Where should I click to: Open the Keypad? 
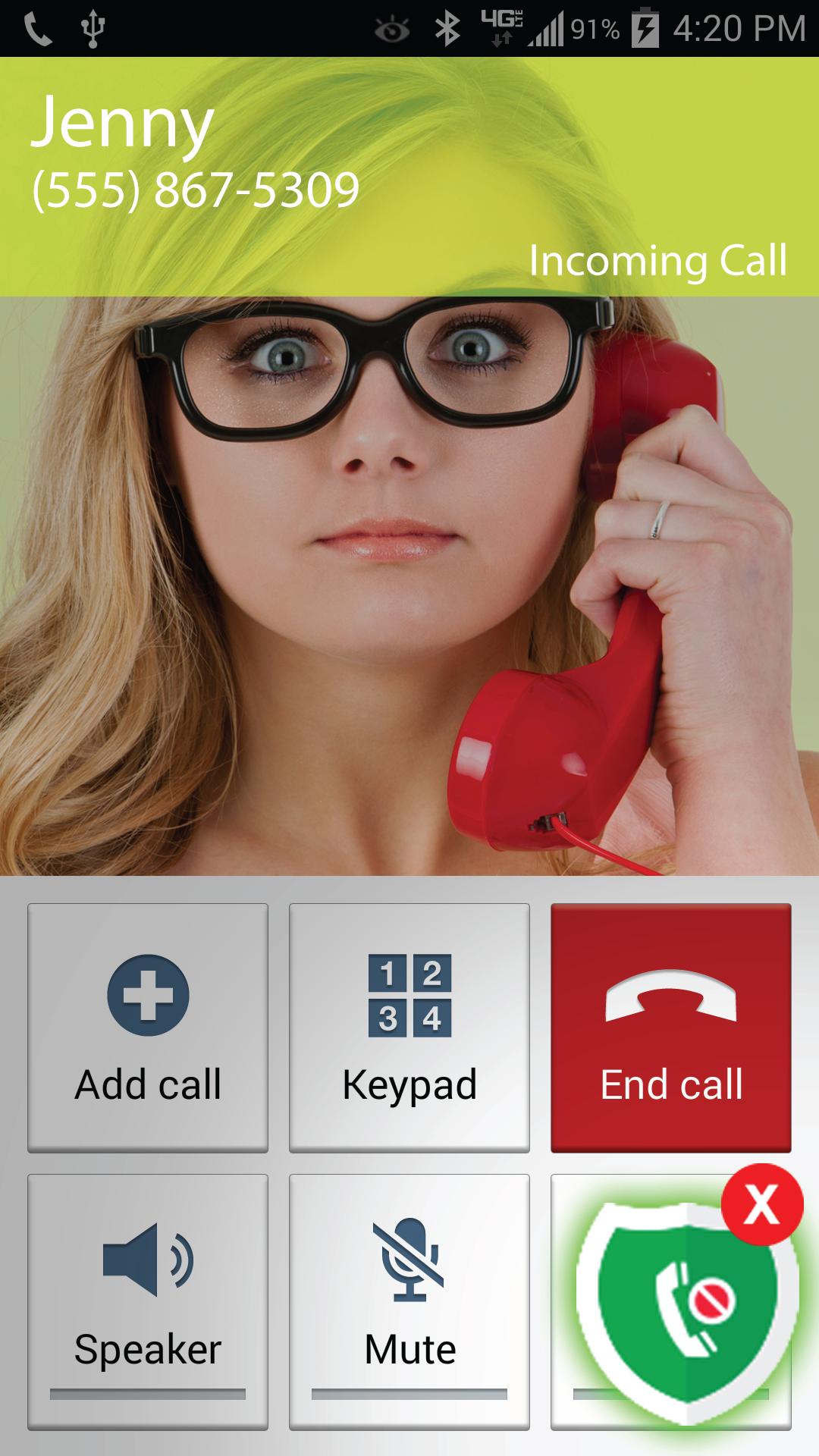tap(409, 1028)
